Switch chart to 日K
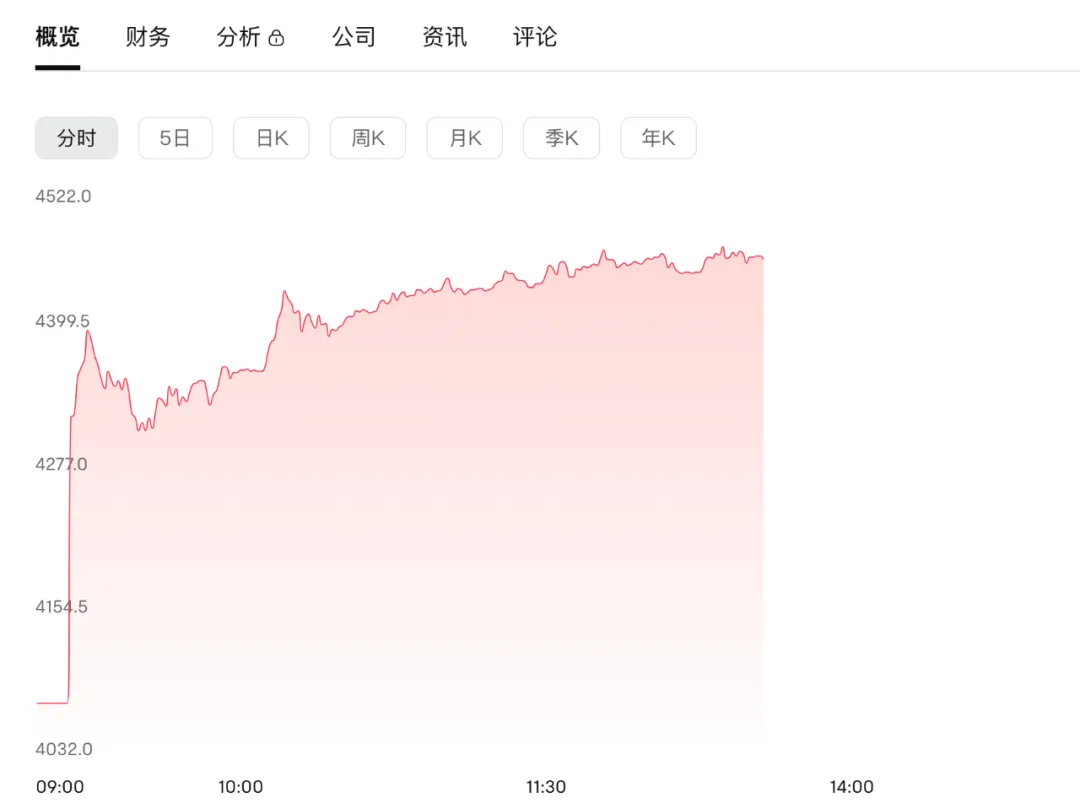The width and height of the screenshot is (1080, 808). point(271,138)
